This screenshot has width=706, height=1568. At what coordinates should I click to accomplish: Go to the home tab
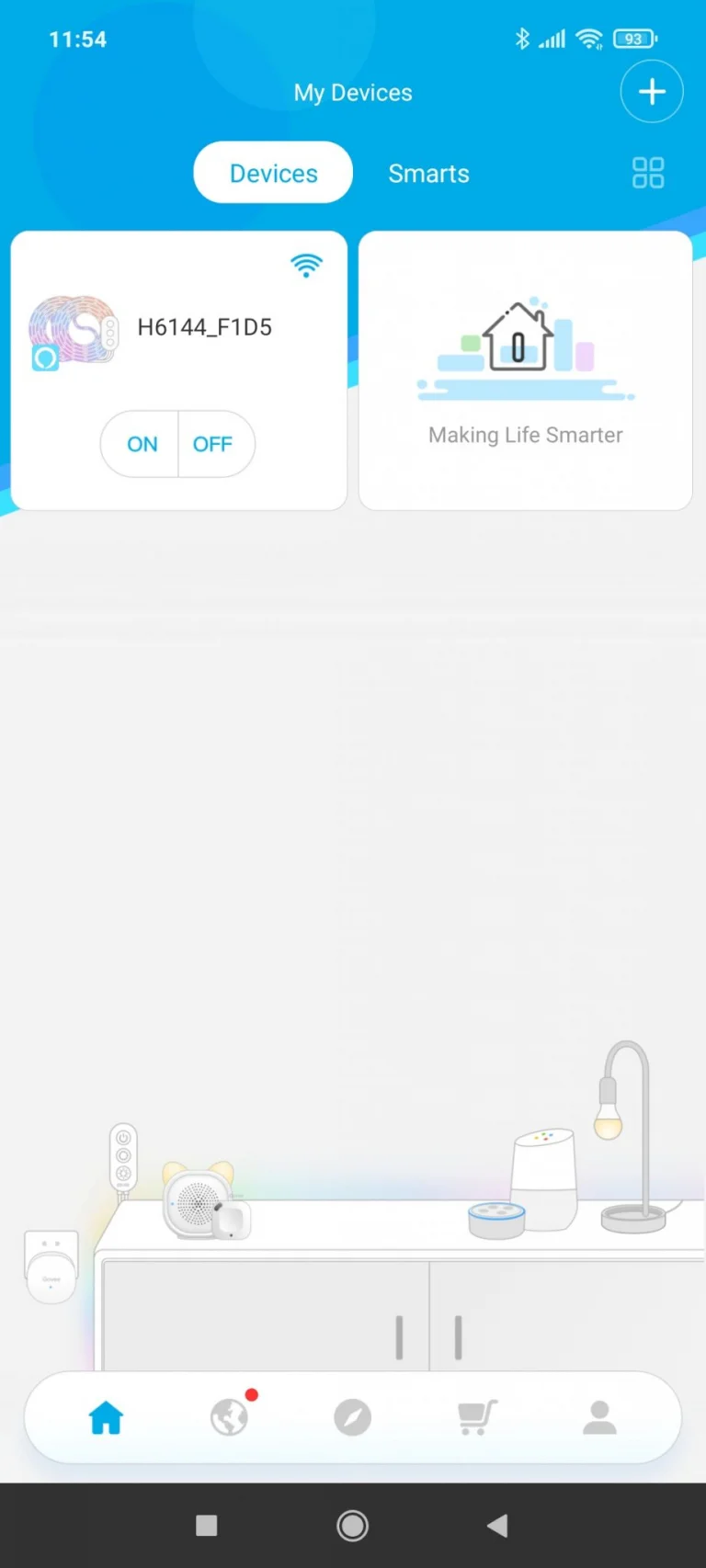106,1417
